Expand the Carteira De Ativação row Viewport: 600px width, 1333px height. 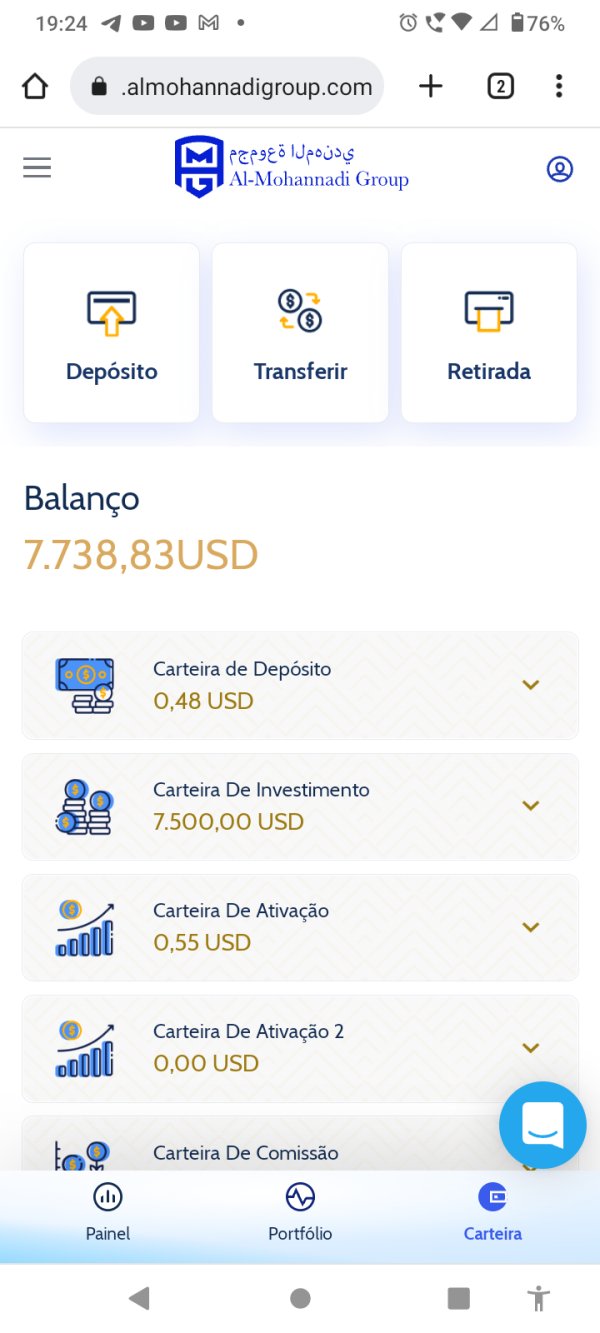click(300, 927)
